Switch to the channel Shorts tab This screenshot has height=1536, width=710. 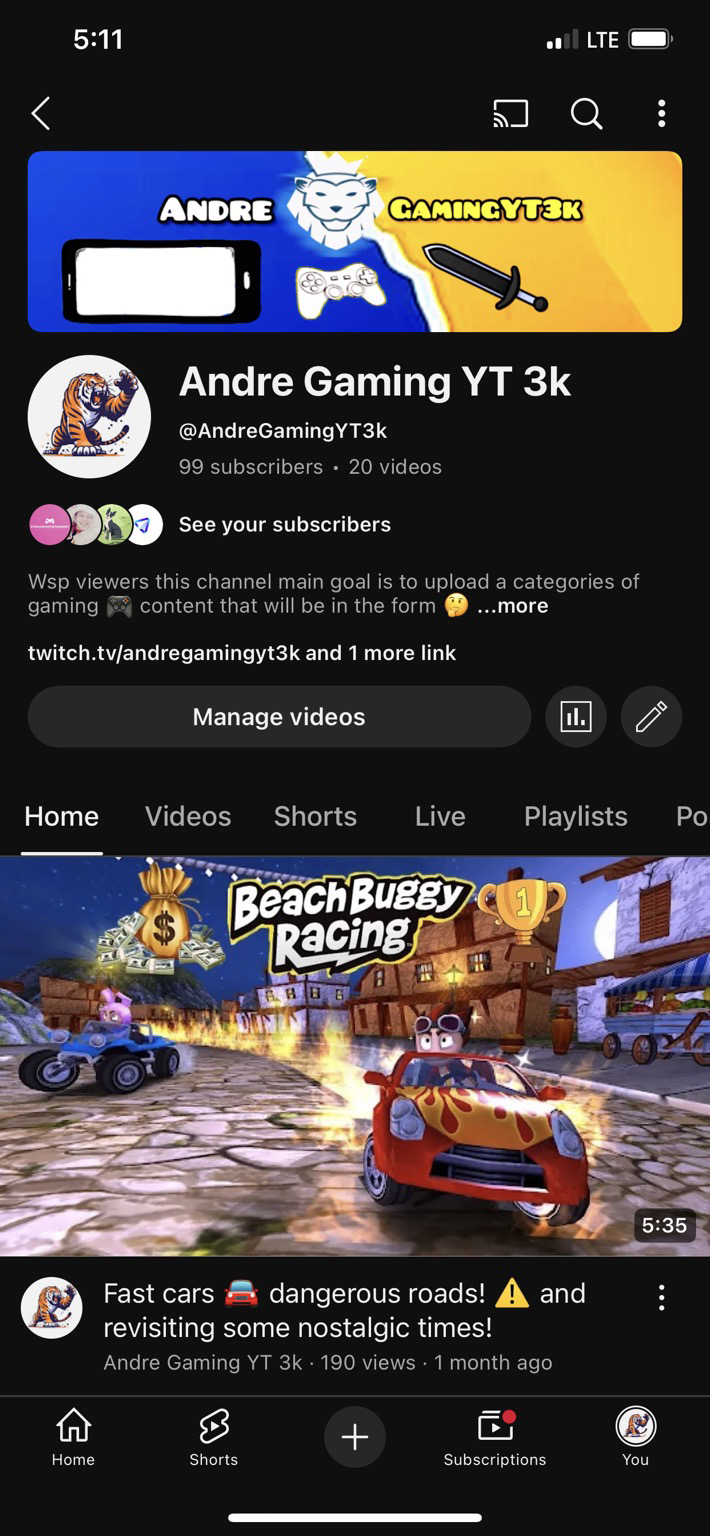pos(315,816)
